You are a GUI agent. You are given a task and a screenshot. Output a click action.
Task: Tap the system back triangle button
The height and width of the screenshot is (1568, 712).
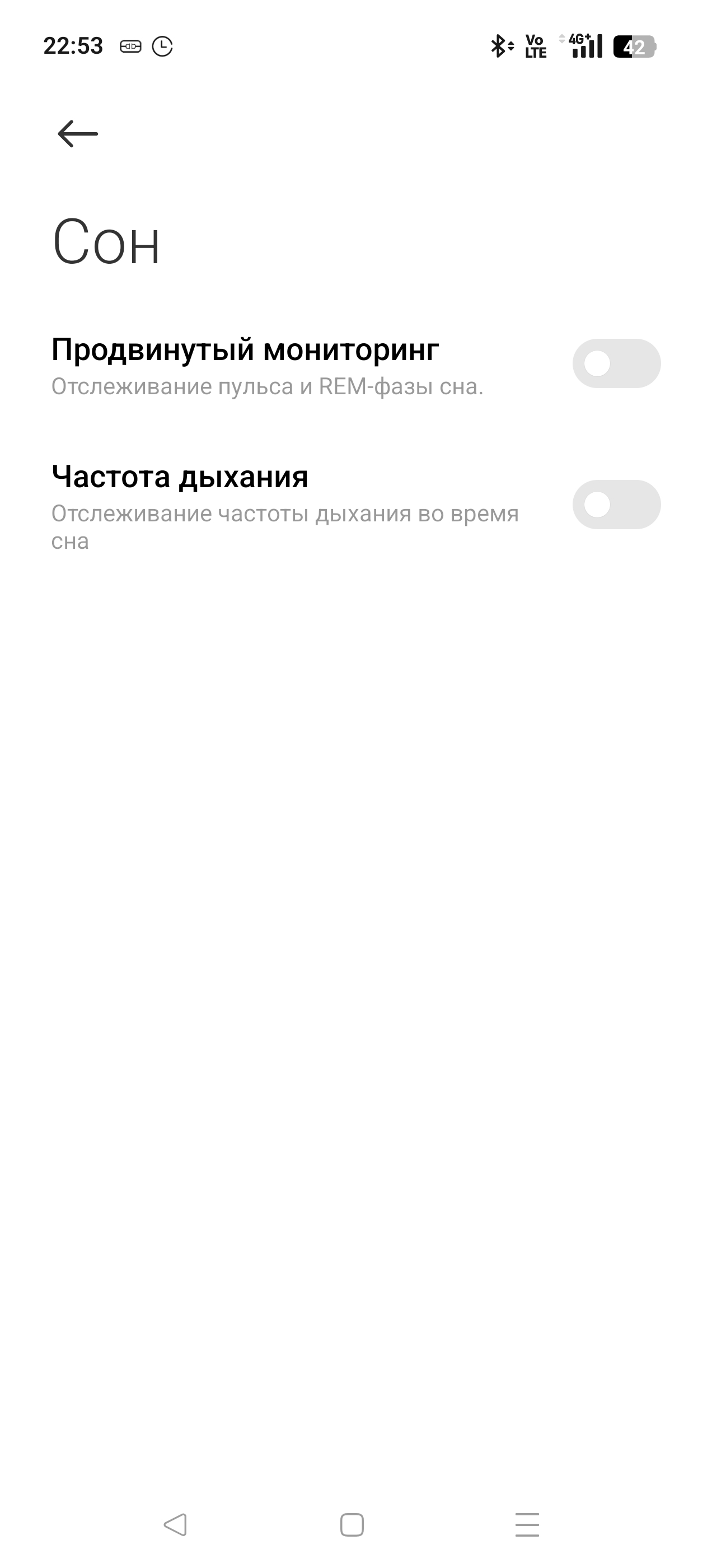pos(176,1525)
